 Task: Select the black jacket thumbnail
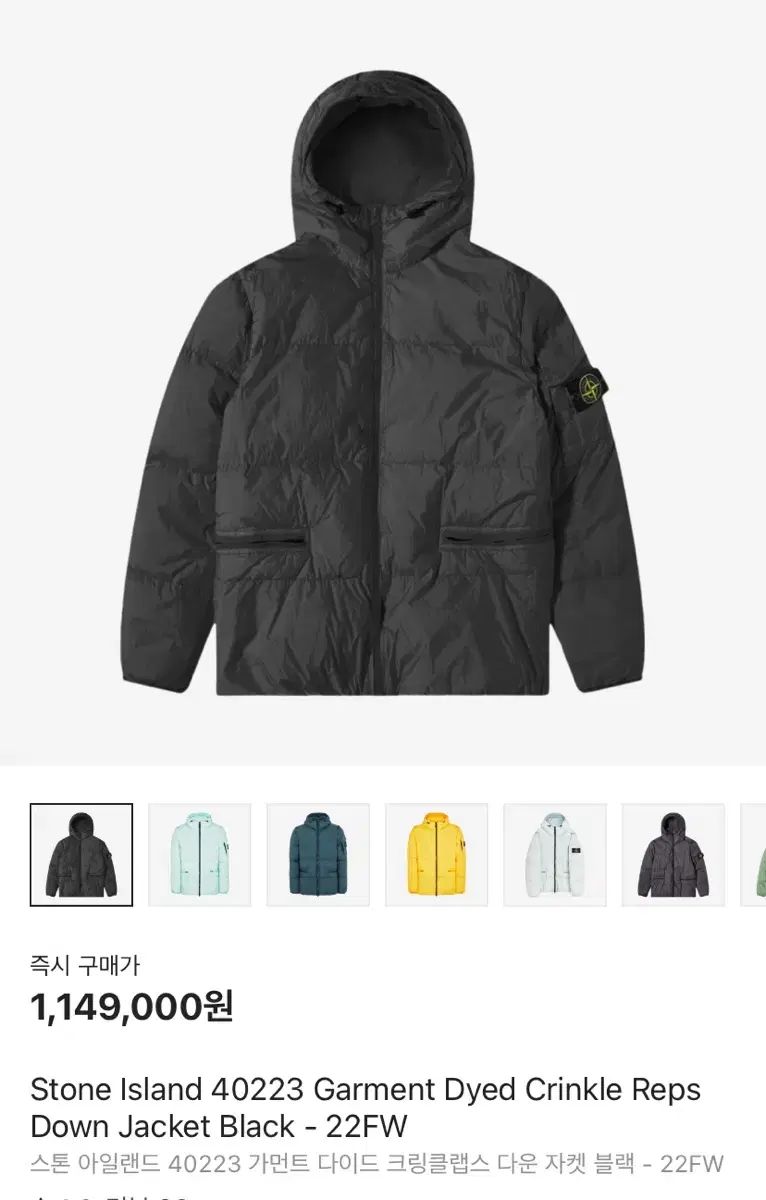click(x=81, y=855)
